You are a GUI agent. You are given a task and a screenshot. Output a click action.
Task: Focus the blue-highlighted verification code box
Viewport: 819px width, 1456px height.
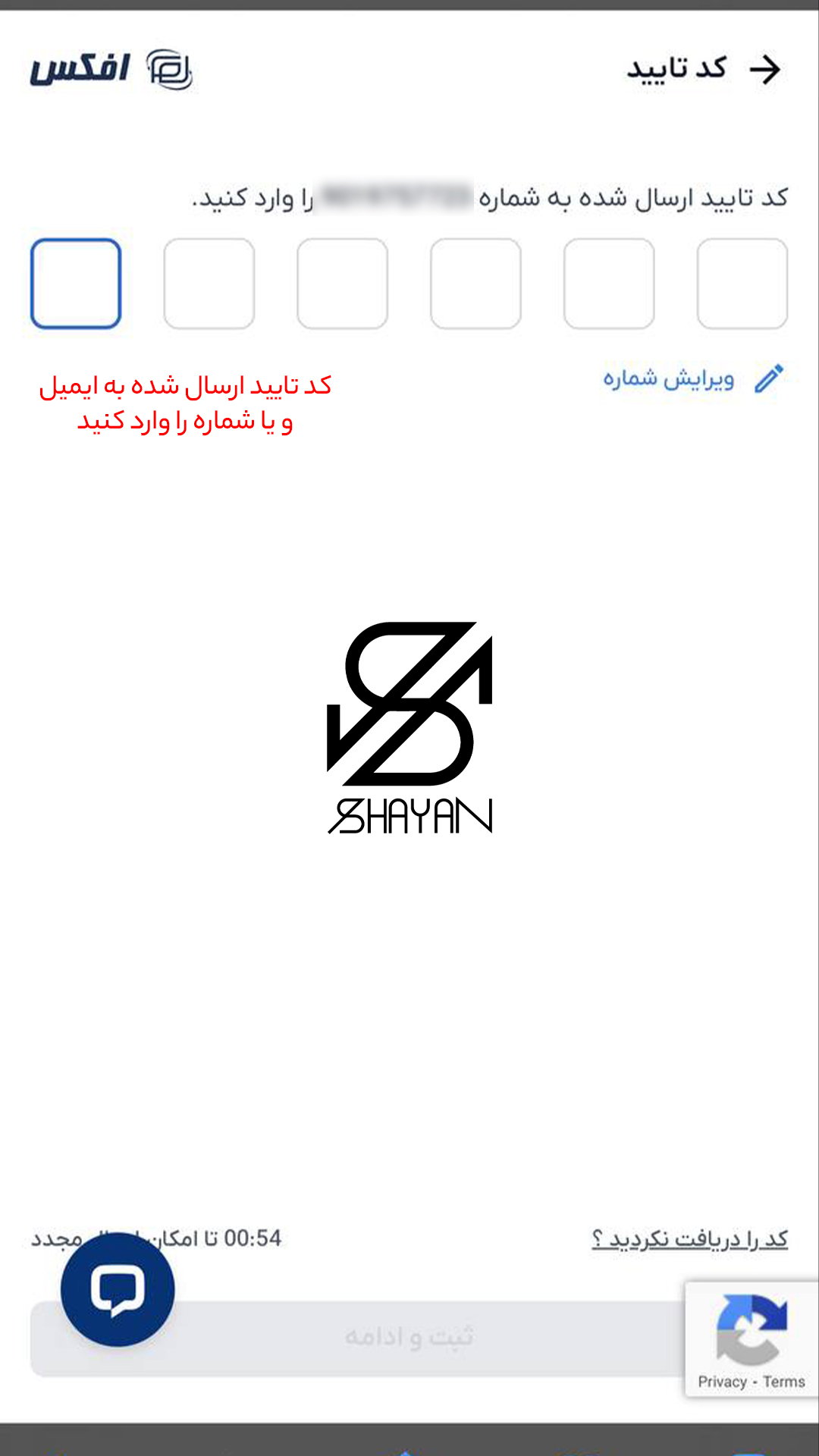[76, 284]
